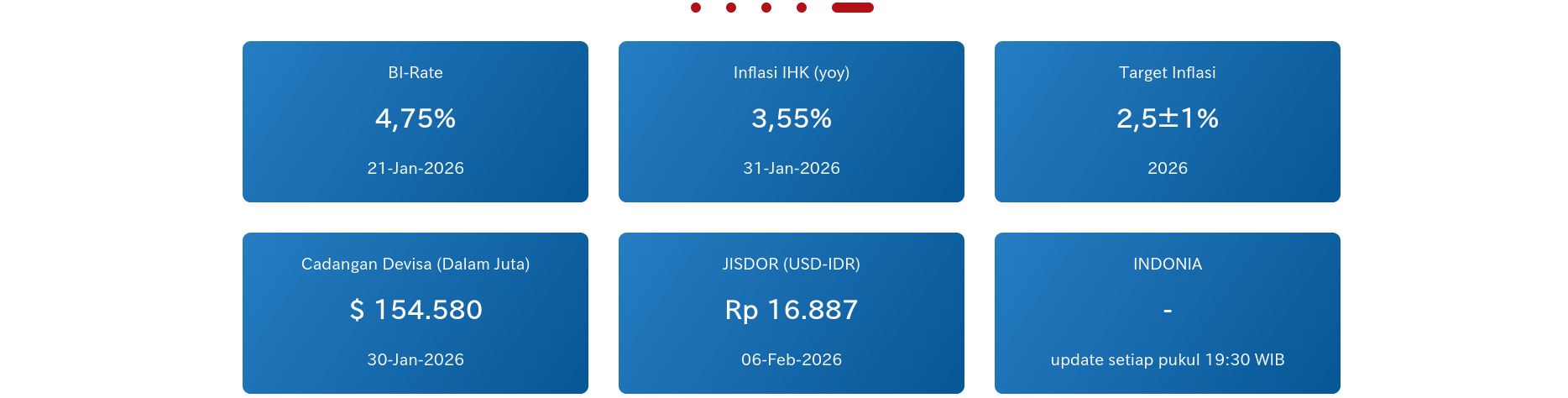Tap the active elongated carousel page indicator
1568x398 pixels.
(852, 8)
